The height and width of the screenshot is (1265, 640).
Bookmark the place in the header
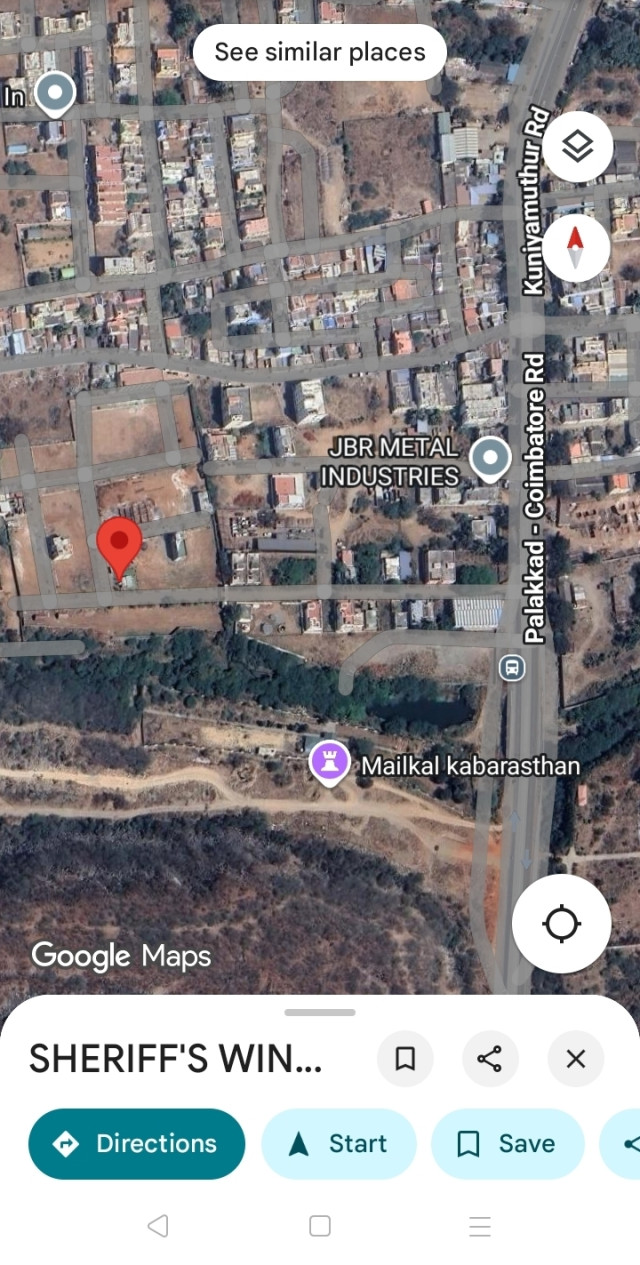click(x=405, y=1059)
